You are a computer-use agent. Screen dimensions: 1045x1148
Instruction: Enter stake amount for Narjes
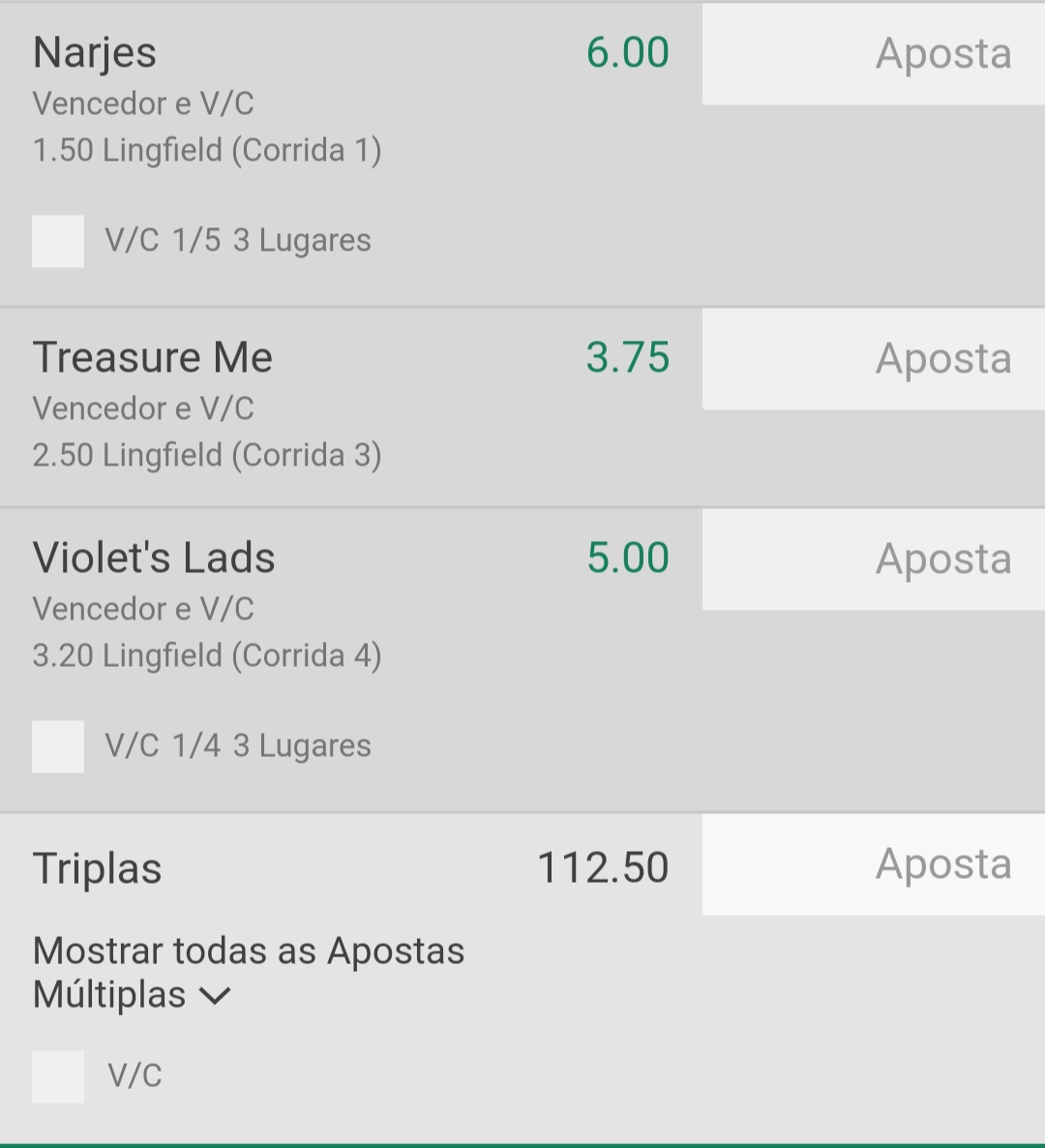tap(874, 54)
